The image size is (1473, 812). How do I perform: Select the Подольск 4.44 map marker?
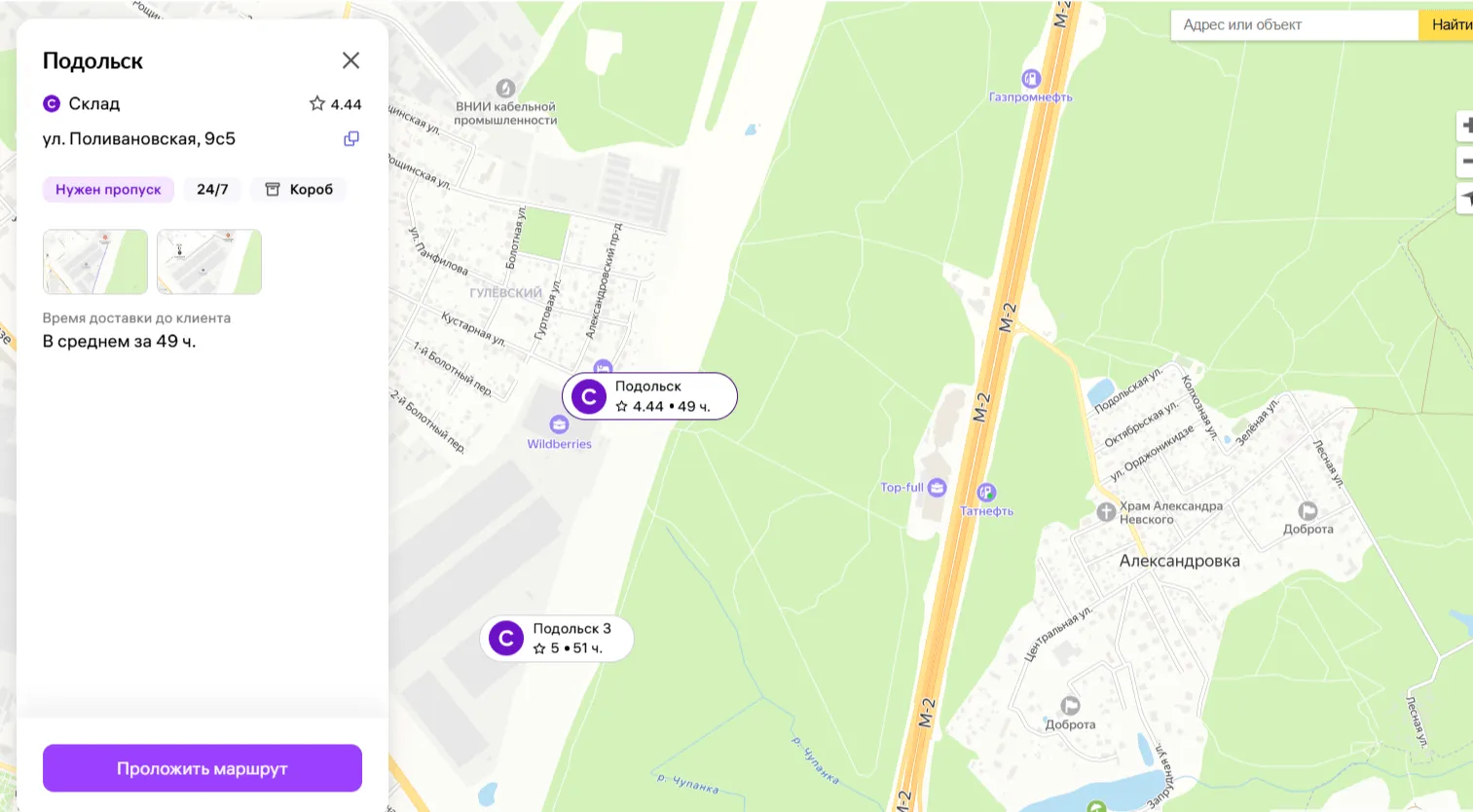pyautogui.click(x=649, y=396)
